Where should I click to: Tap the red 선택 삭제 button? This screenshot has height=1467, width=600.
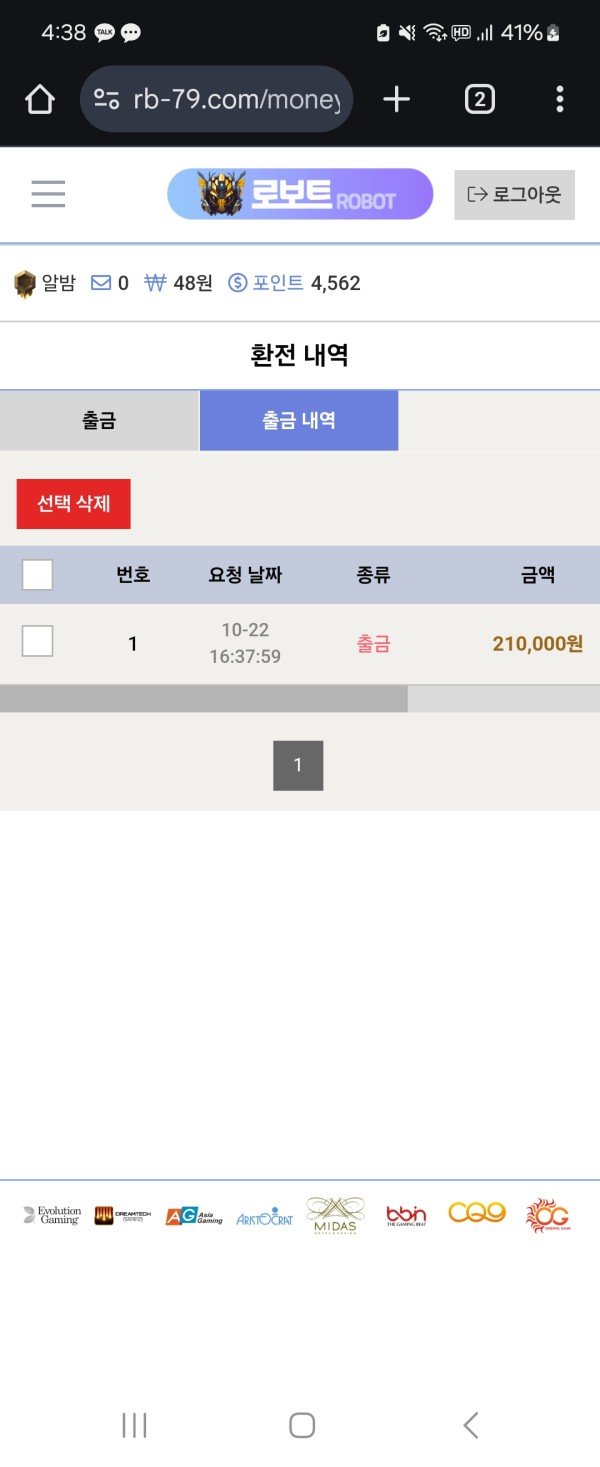point(74,504)
